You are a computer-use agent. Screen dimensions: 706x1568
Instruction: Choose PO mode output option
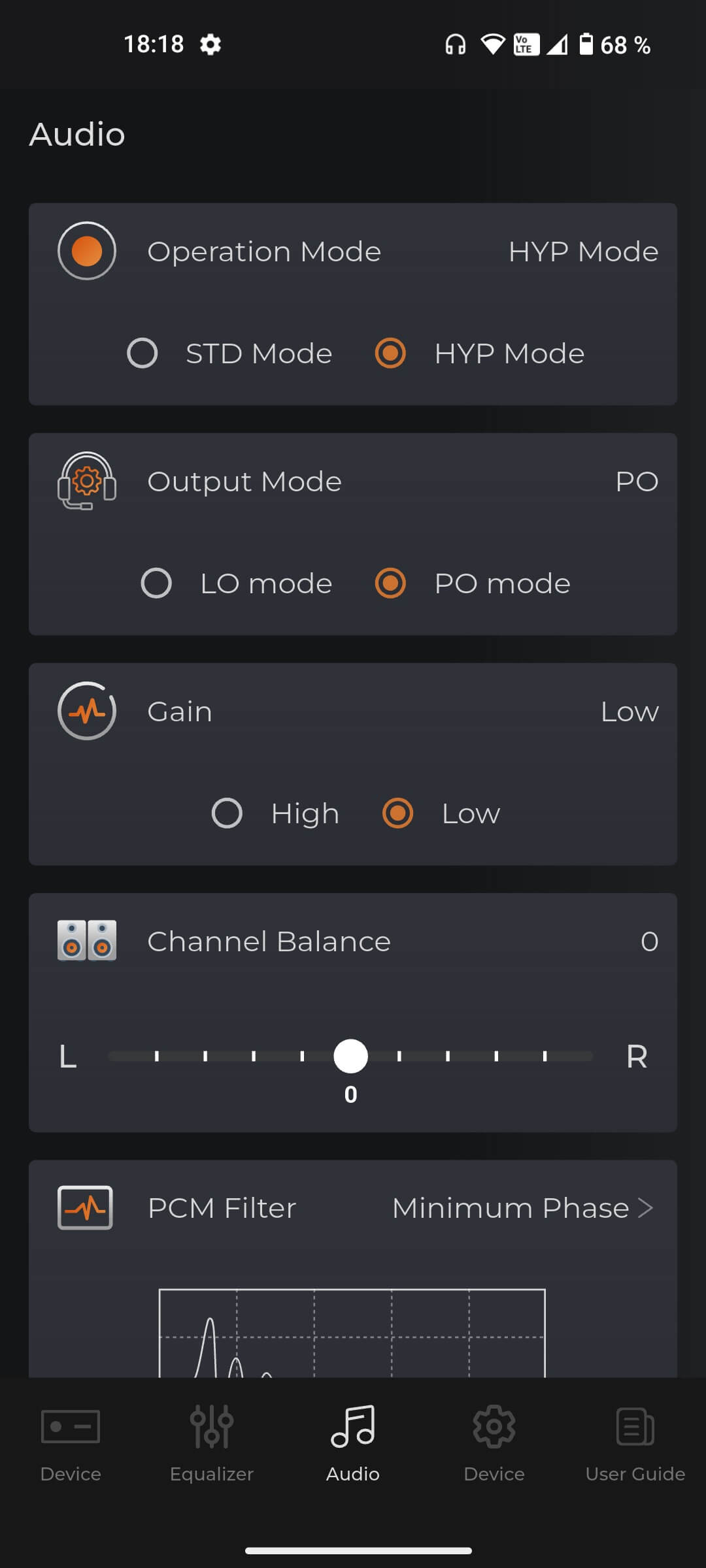[x=390, y=583]
